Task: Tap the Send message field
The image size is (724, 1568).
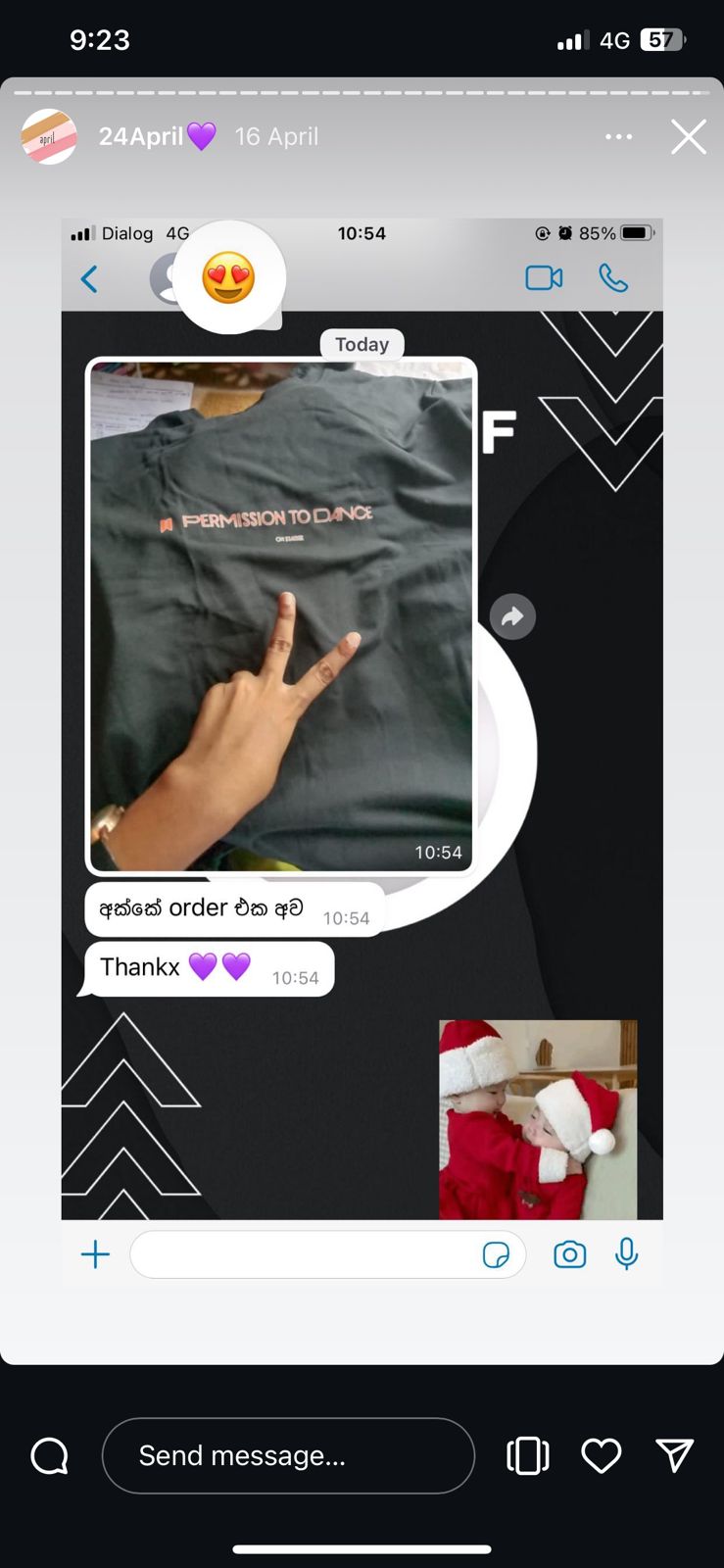Action: point(288,1455)
